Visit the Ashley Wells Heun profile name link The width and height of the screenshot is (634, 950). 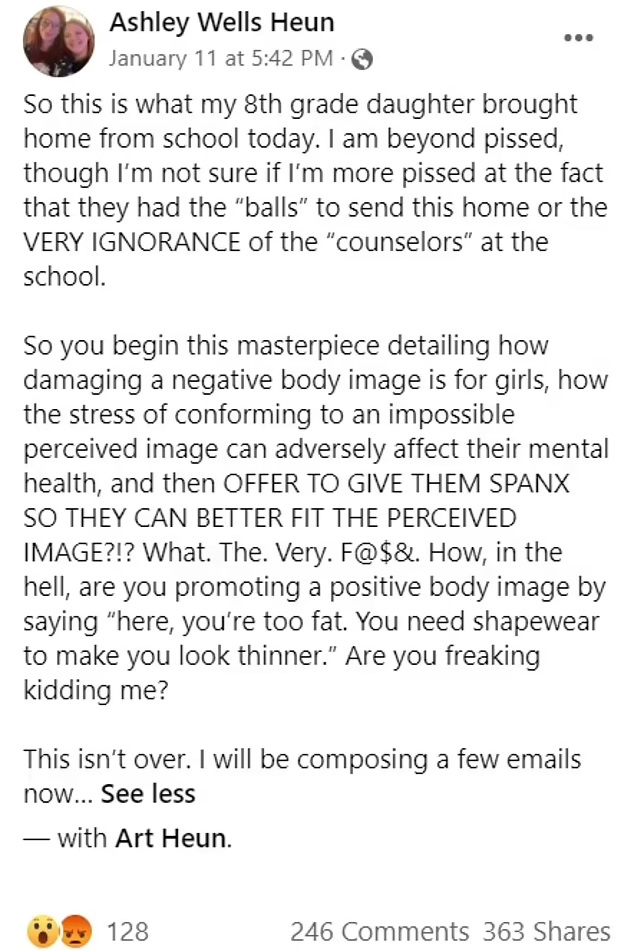221,22
